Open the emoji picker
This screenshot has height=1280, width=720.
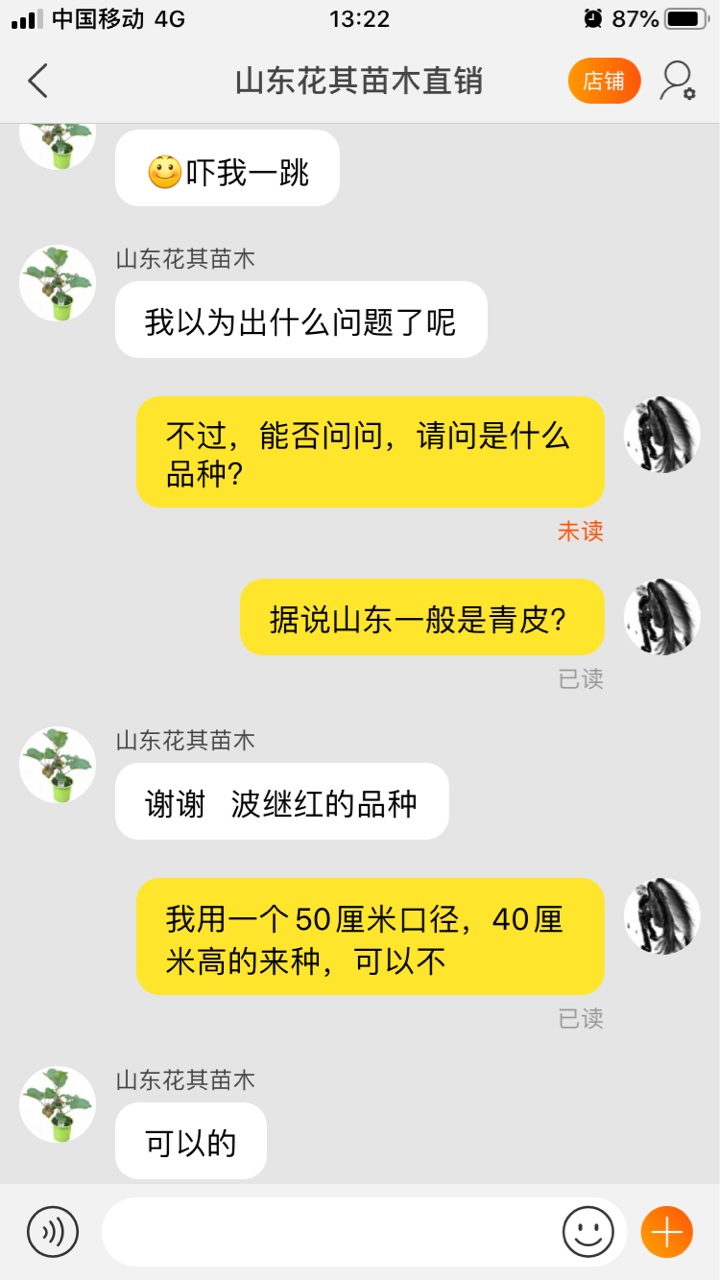coord(588,1232)
